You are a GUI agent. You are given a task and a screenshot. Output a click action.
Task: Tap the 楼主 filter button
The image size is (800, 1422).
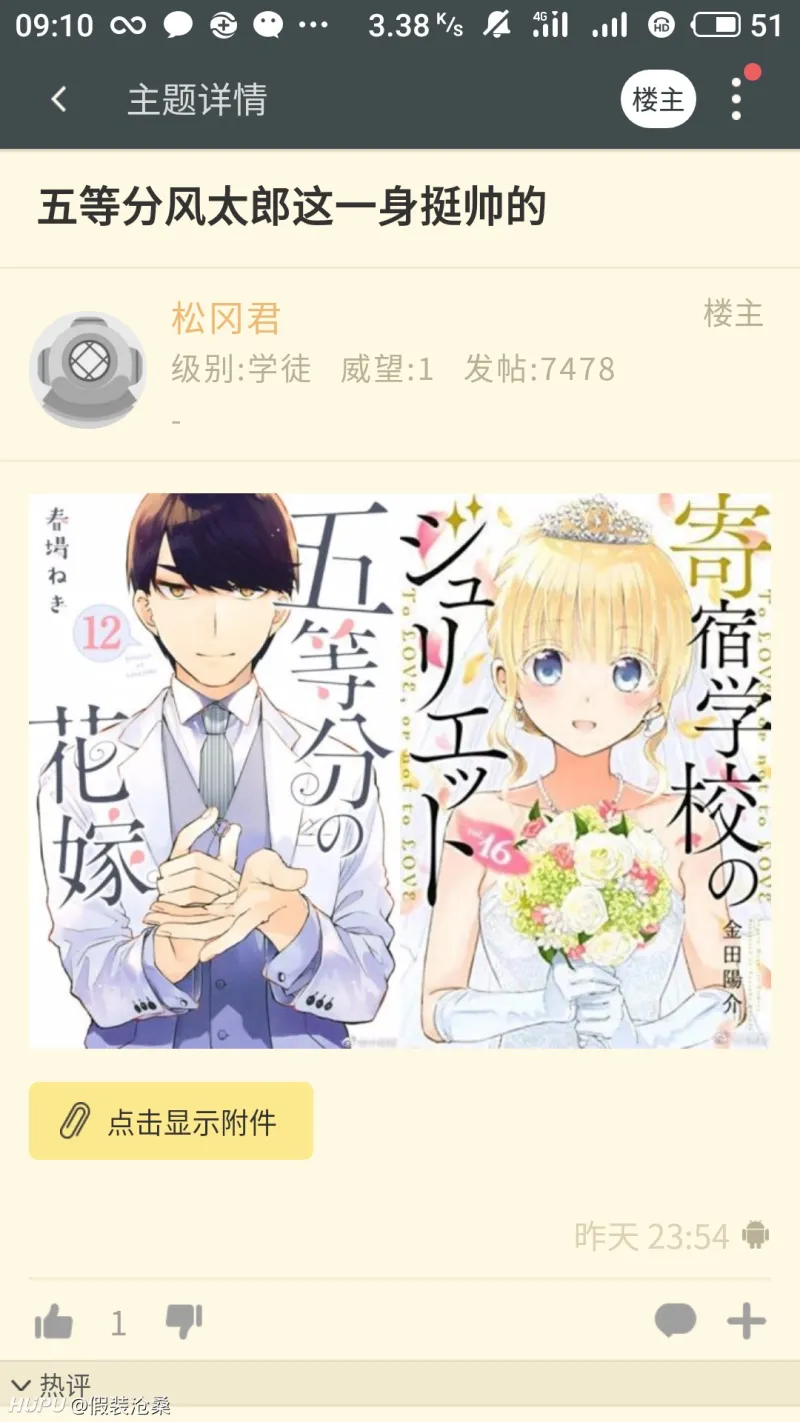(x=658, y=100)
